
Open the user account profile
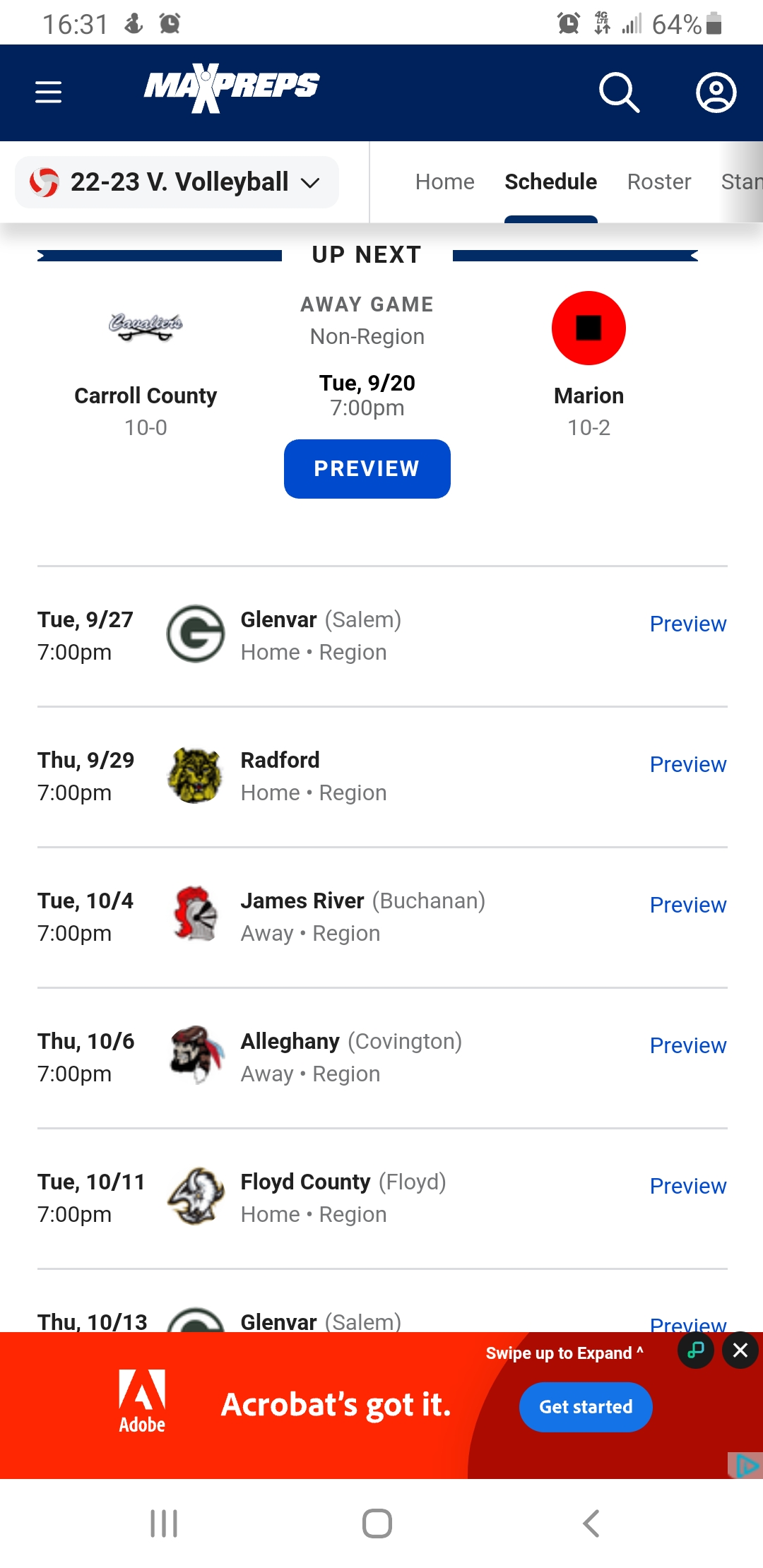(716, 93)
